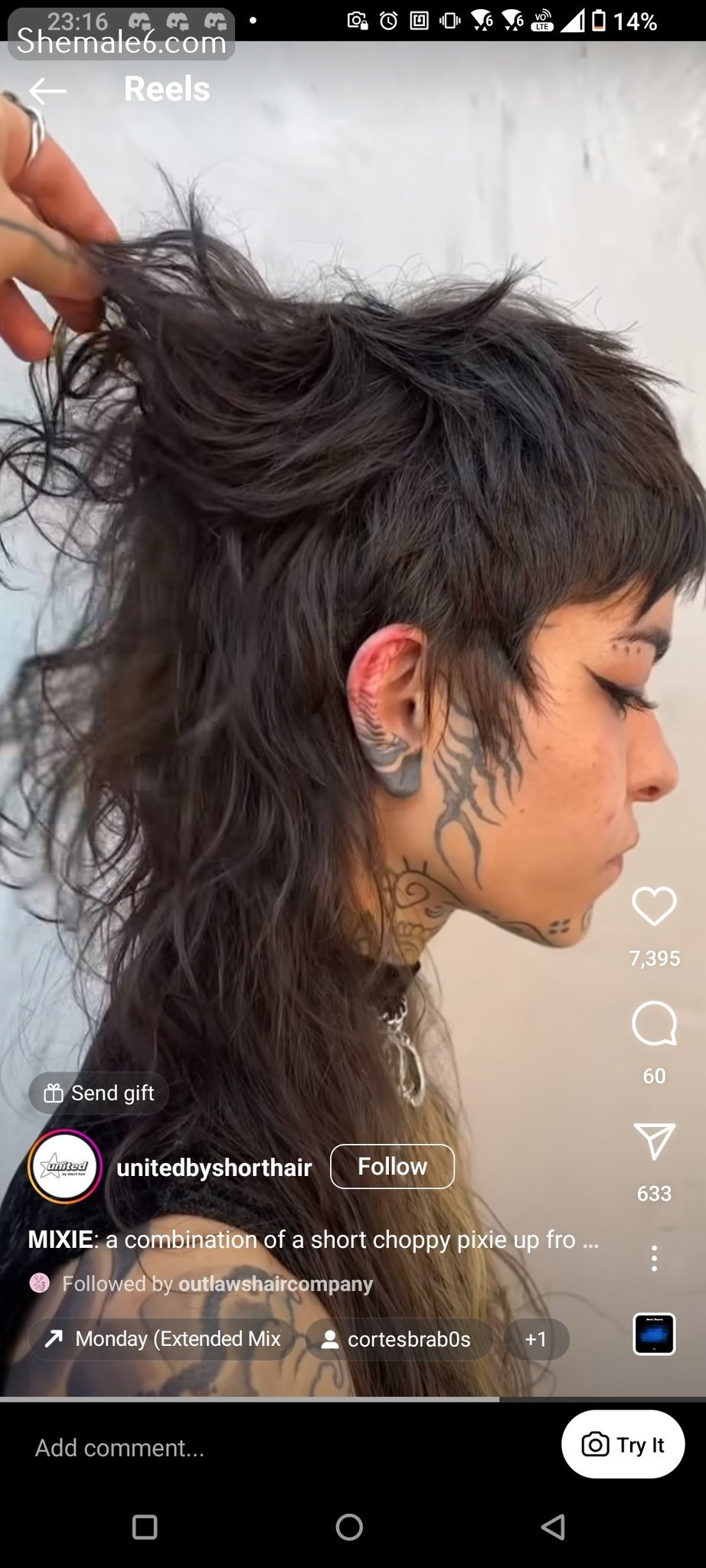This screenshot has width=706, height=1568.
Task: Open tagged user cortesbrab0s
Action: pyautogui.click(x=398, y=1339)
